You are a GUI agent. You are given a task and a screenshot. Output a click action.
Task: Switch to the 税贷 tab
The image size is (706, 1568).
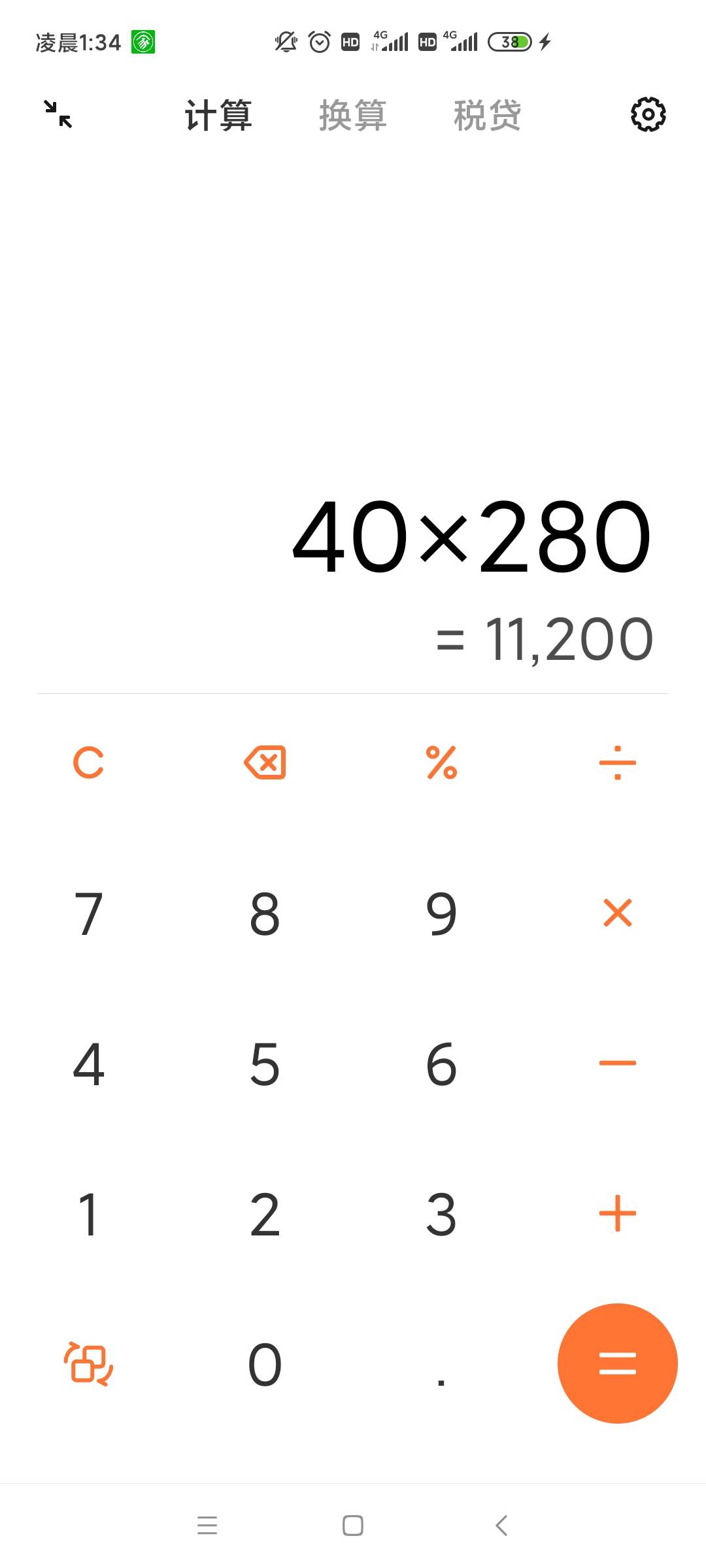pos(488,116)
